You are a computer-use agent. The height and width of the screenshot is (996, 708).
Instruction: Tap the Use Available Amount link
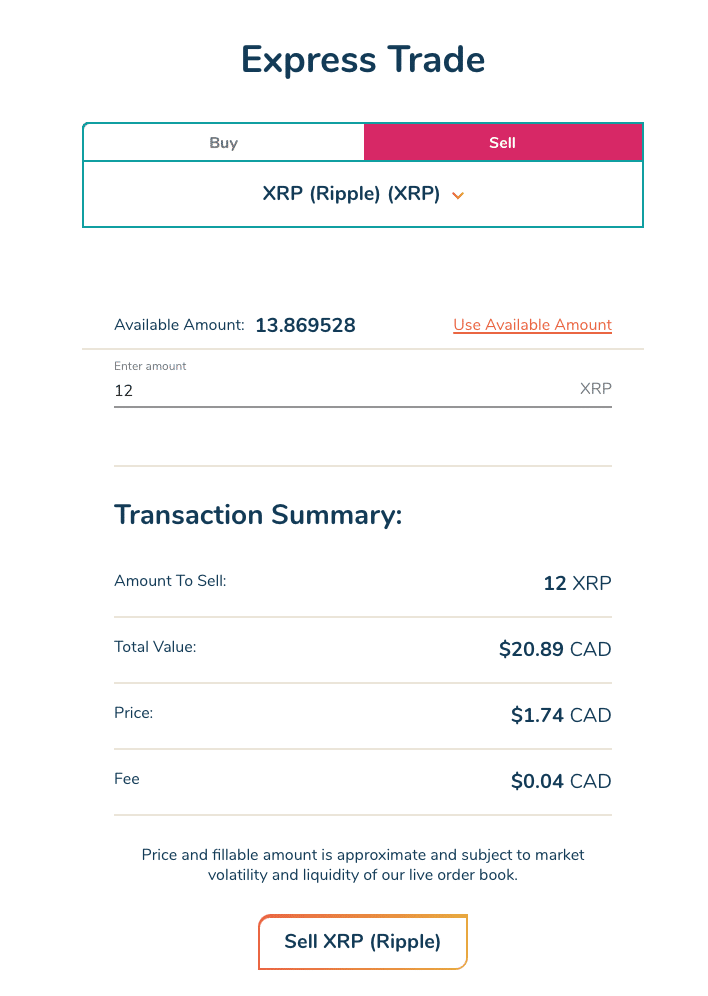pyautogui.click(x=532, y=325)
